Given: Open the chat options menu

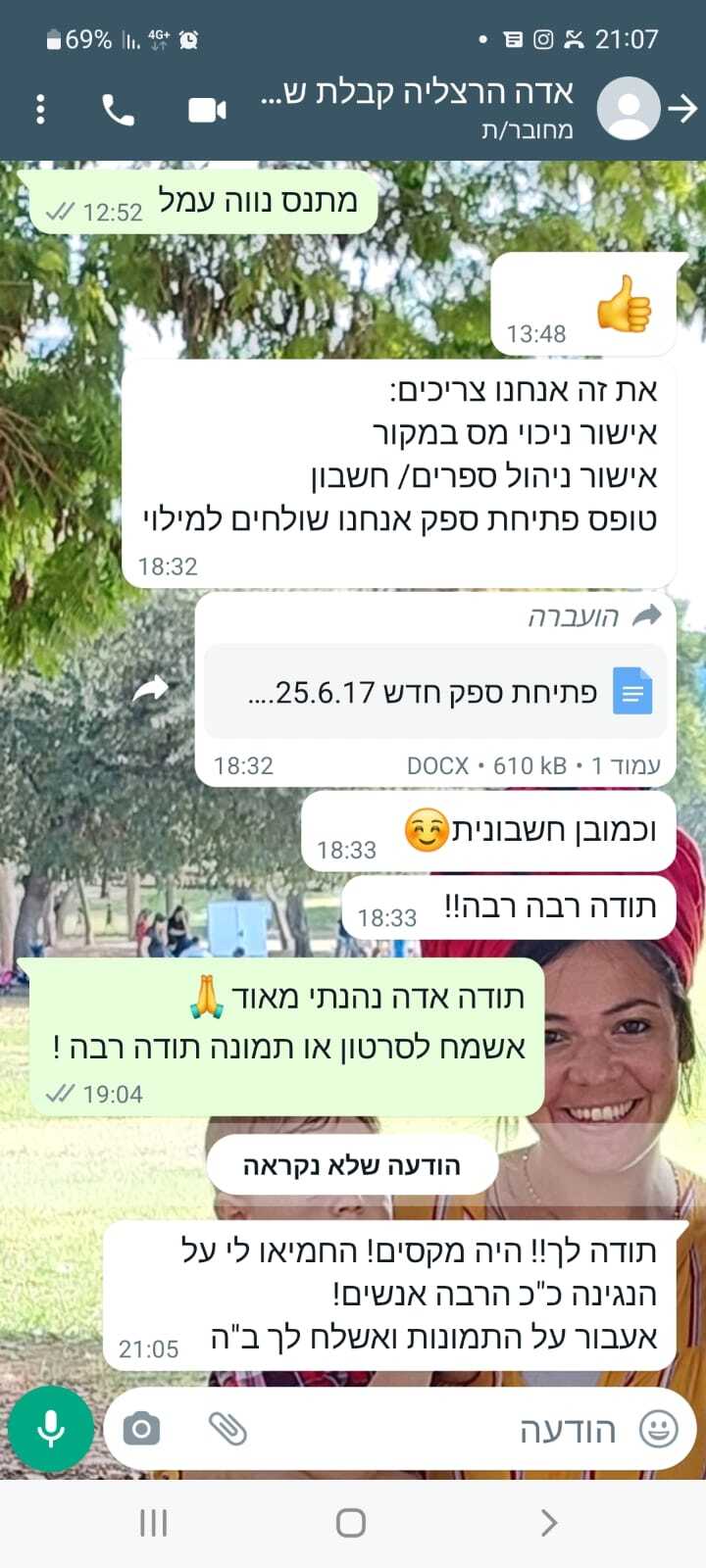Looking at the screenshot, I should [40, 110].
